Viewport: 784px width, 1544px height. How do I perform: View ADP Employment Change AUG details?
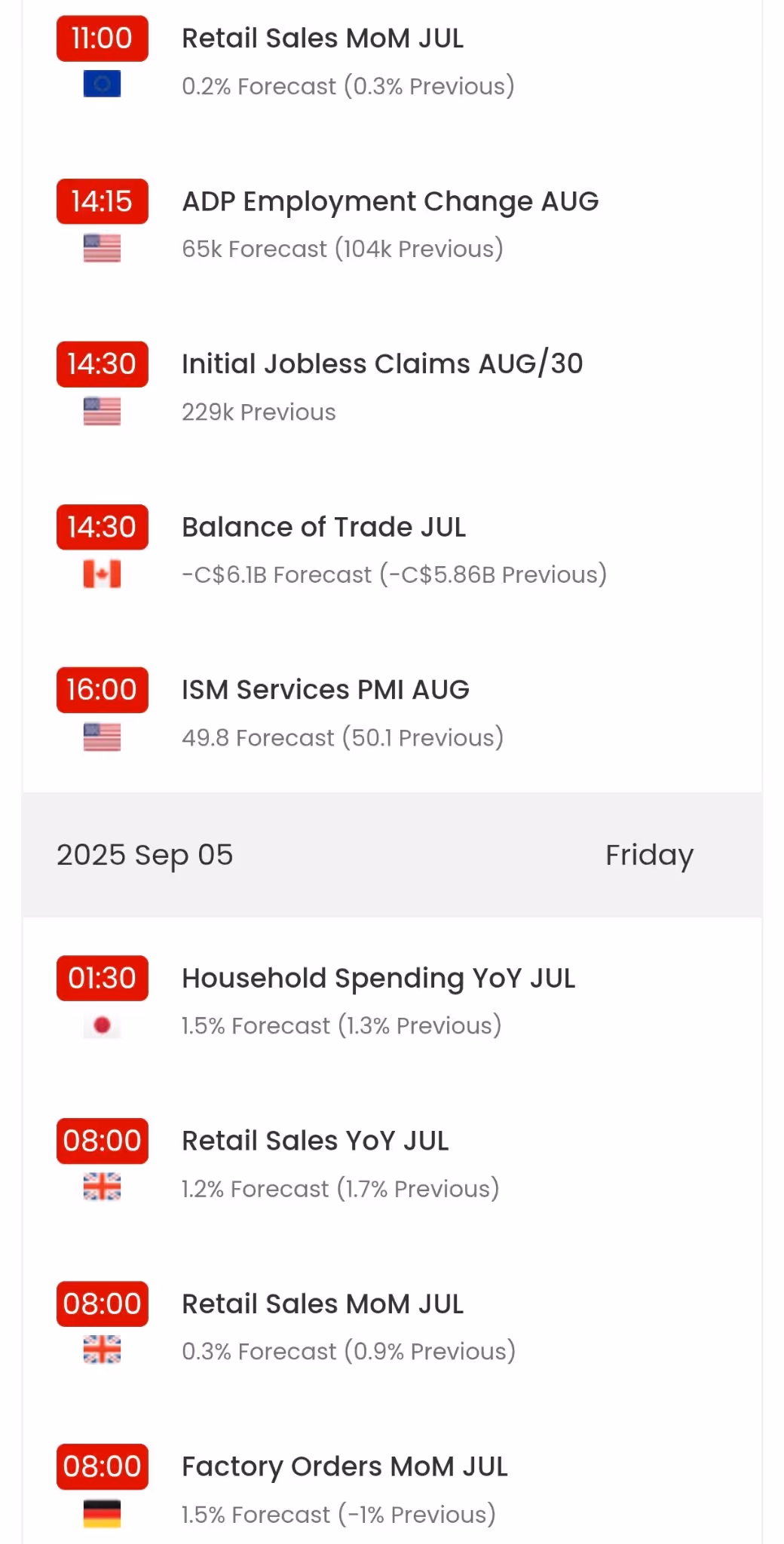(x=390, y=202)
